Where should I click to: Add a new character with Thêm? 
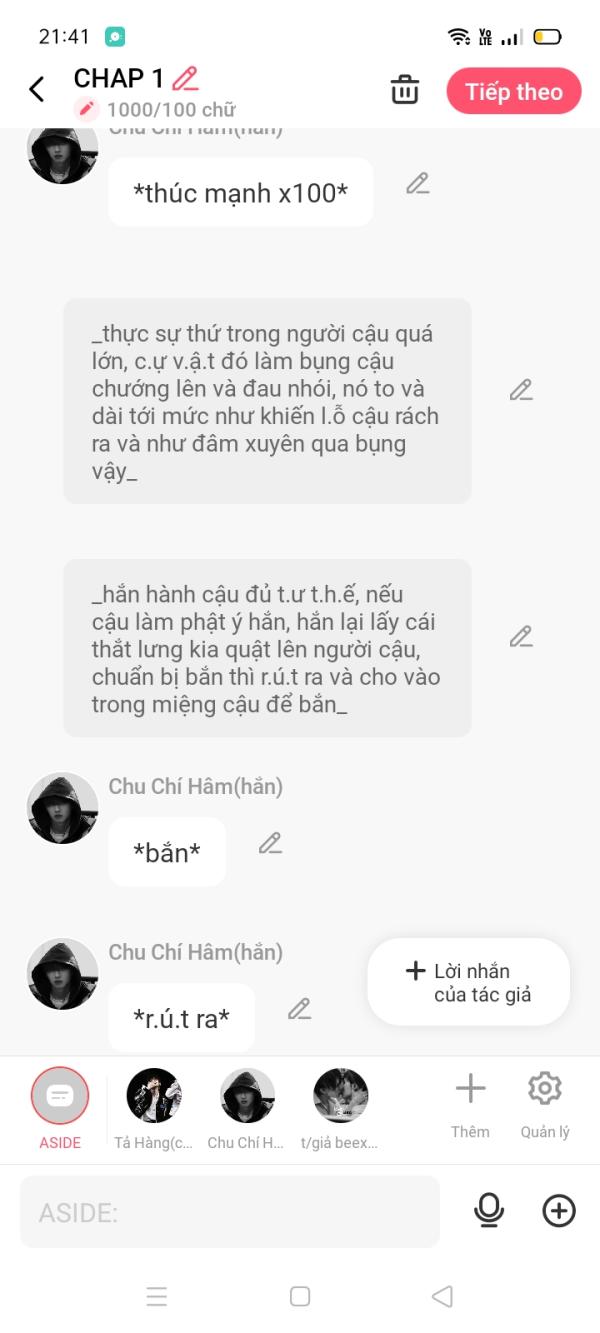470,1104
